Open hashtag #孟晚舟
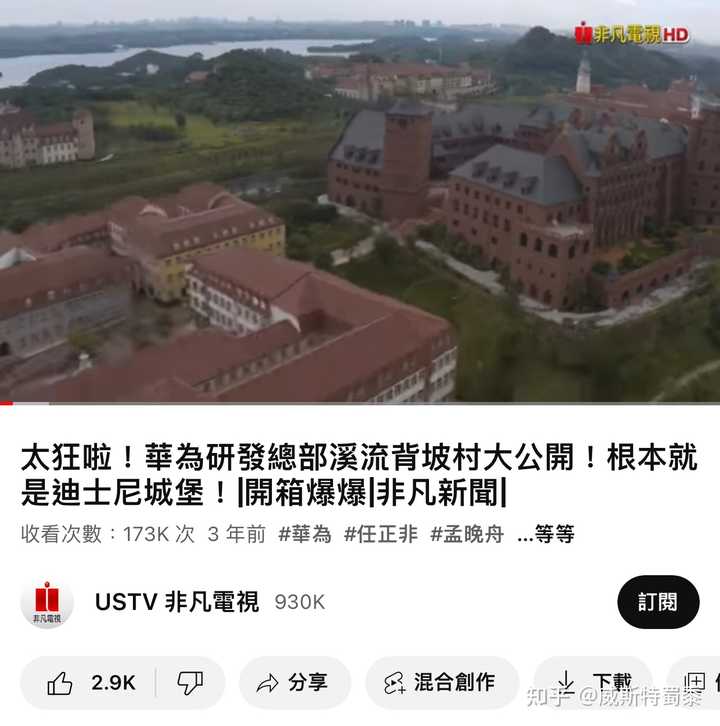This screenshot has height=726, width=720. pos(467,535)
